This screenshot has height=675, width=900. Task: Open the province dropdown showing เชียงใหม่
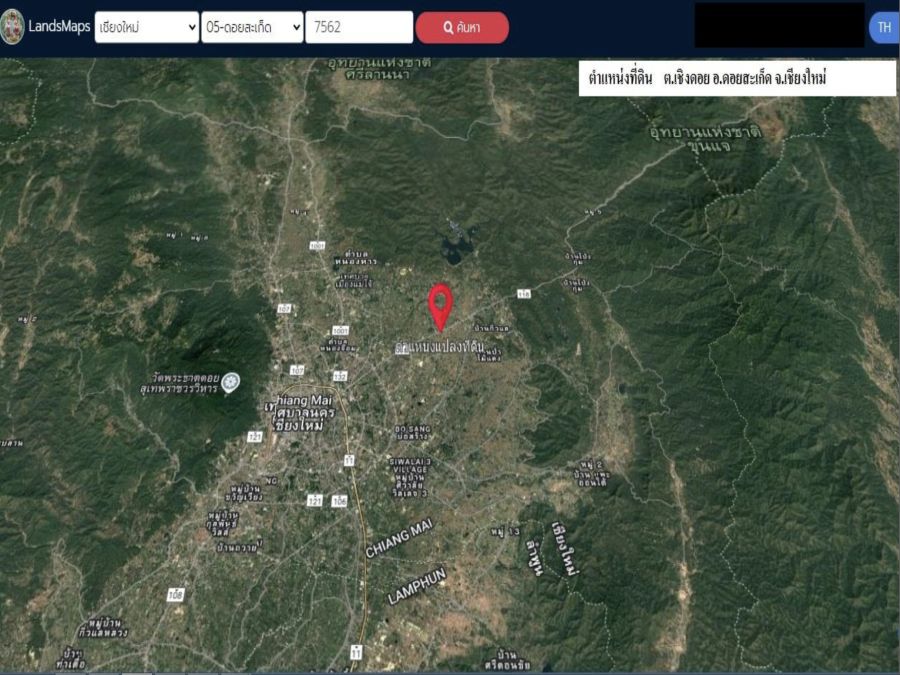[147, 28]
